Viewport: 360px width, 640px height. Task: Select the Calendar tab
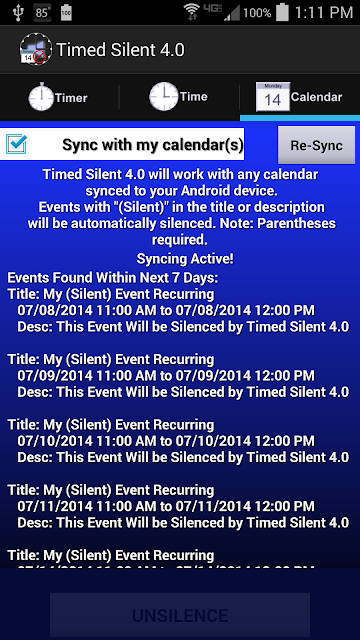click(x=300, y=97)
